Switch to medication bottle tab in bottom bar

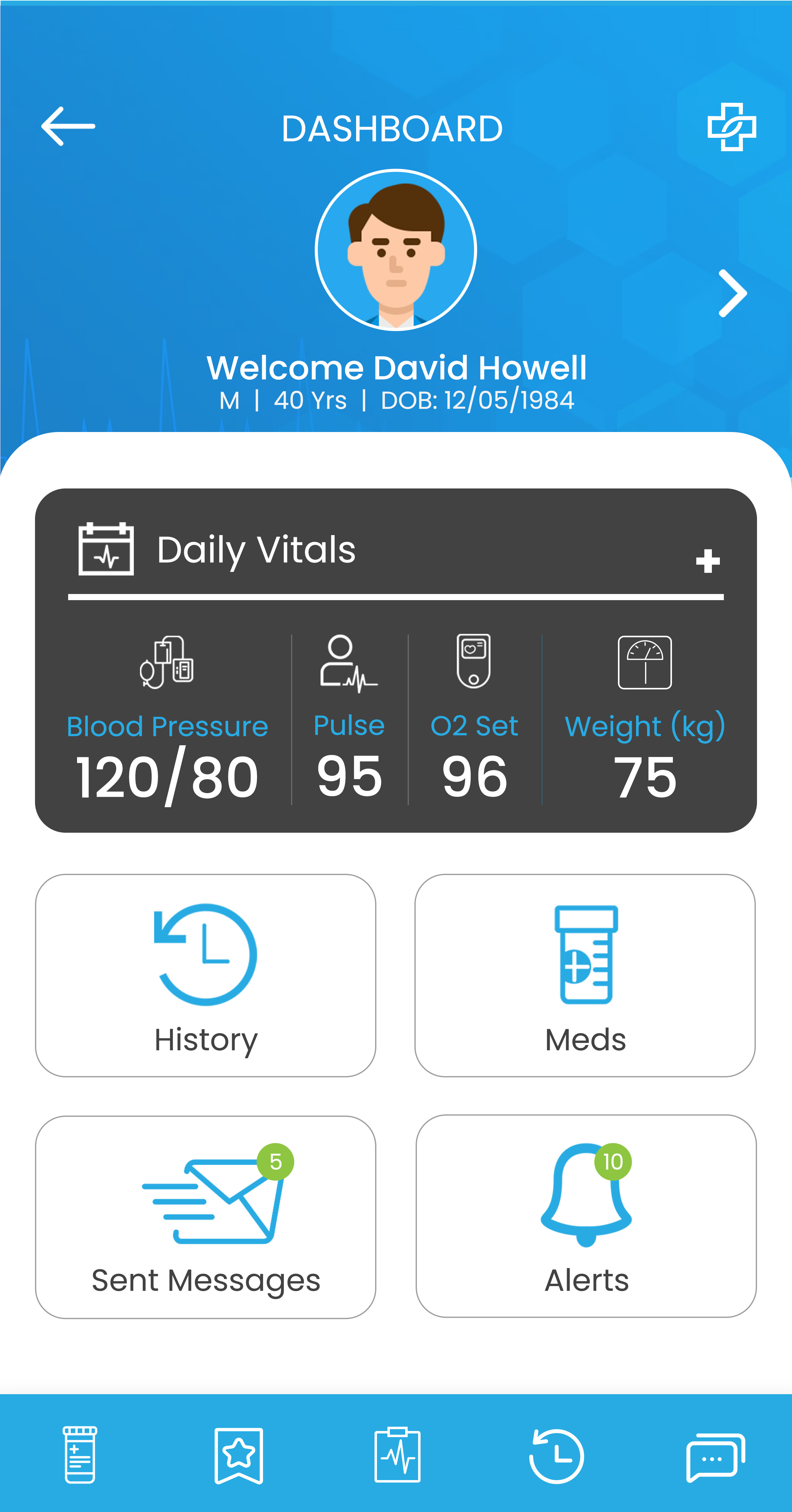coord(80,1455)
